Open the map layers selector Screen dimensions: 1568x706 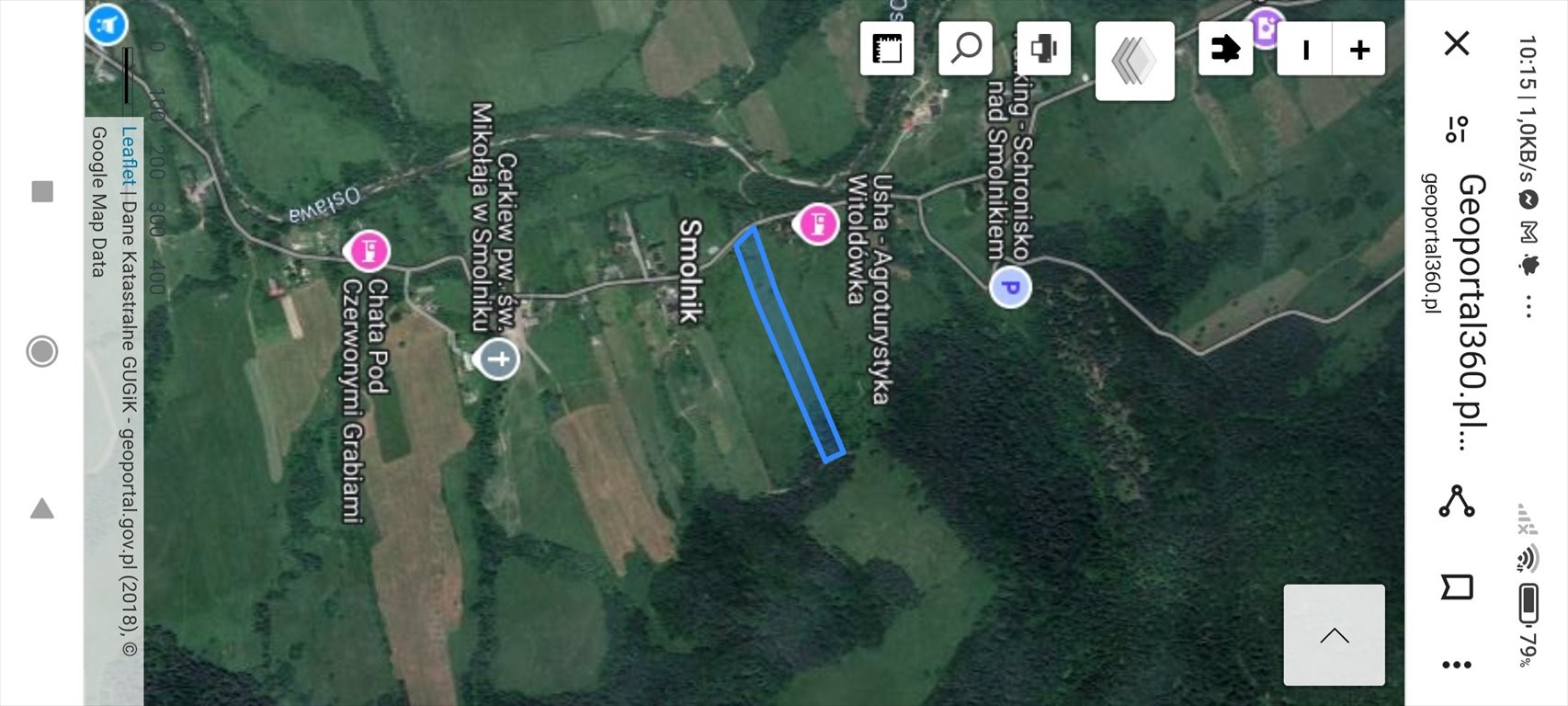click(x=1134, y=61)
